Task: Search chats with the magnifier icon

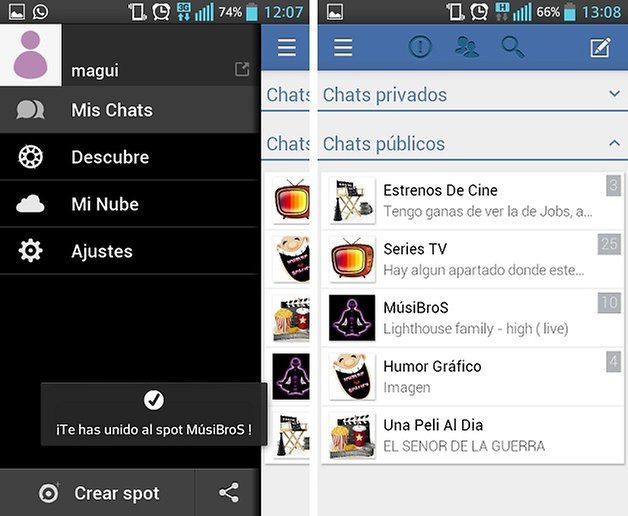Action: tap(512, 47)
